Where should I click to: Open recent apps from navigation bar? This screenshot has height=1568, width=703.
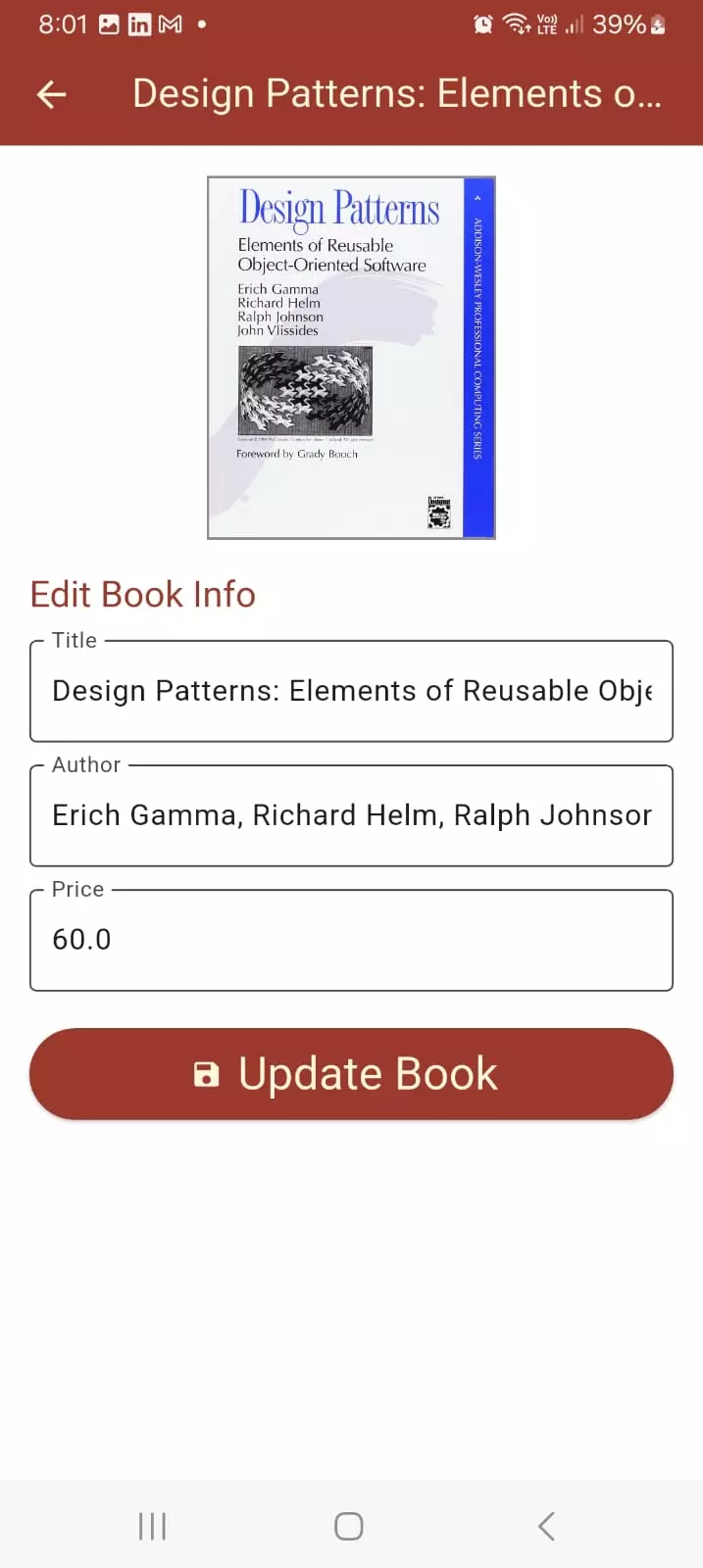click(152, 1526)
